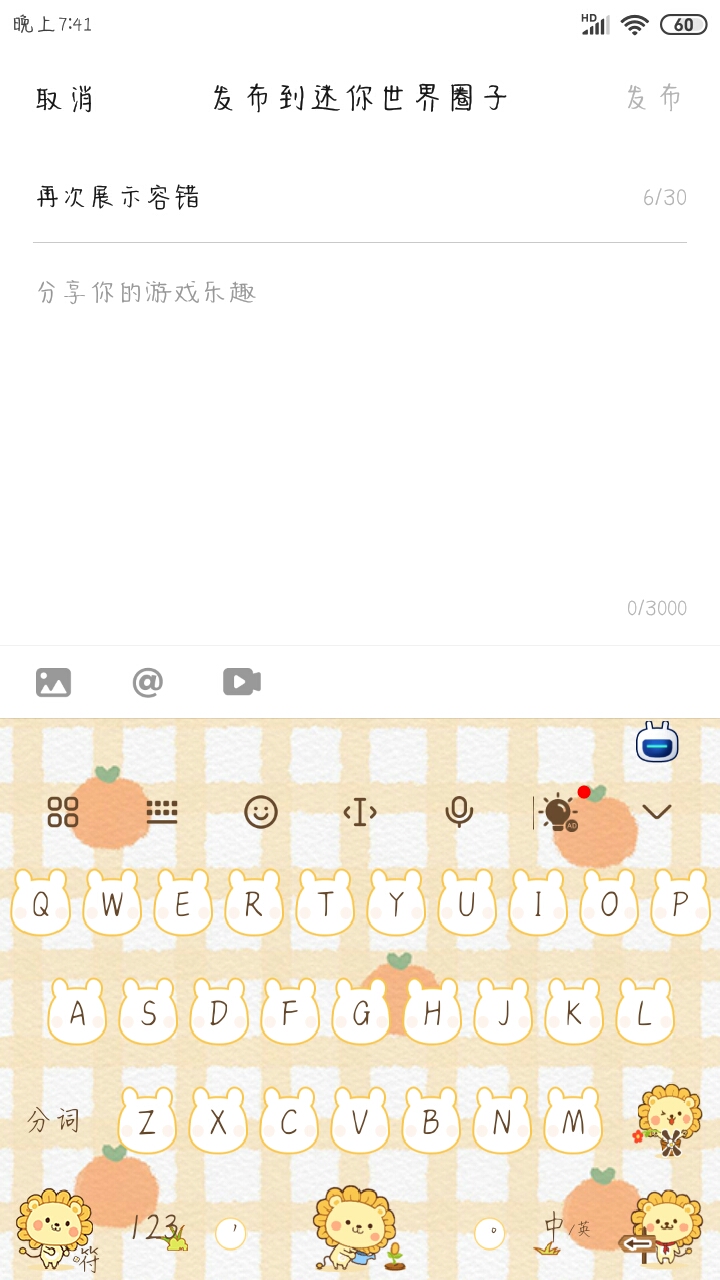Toggle 中/英 language input

[565, 1228]
